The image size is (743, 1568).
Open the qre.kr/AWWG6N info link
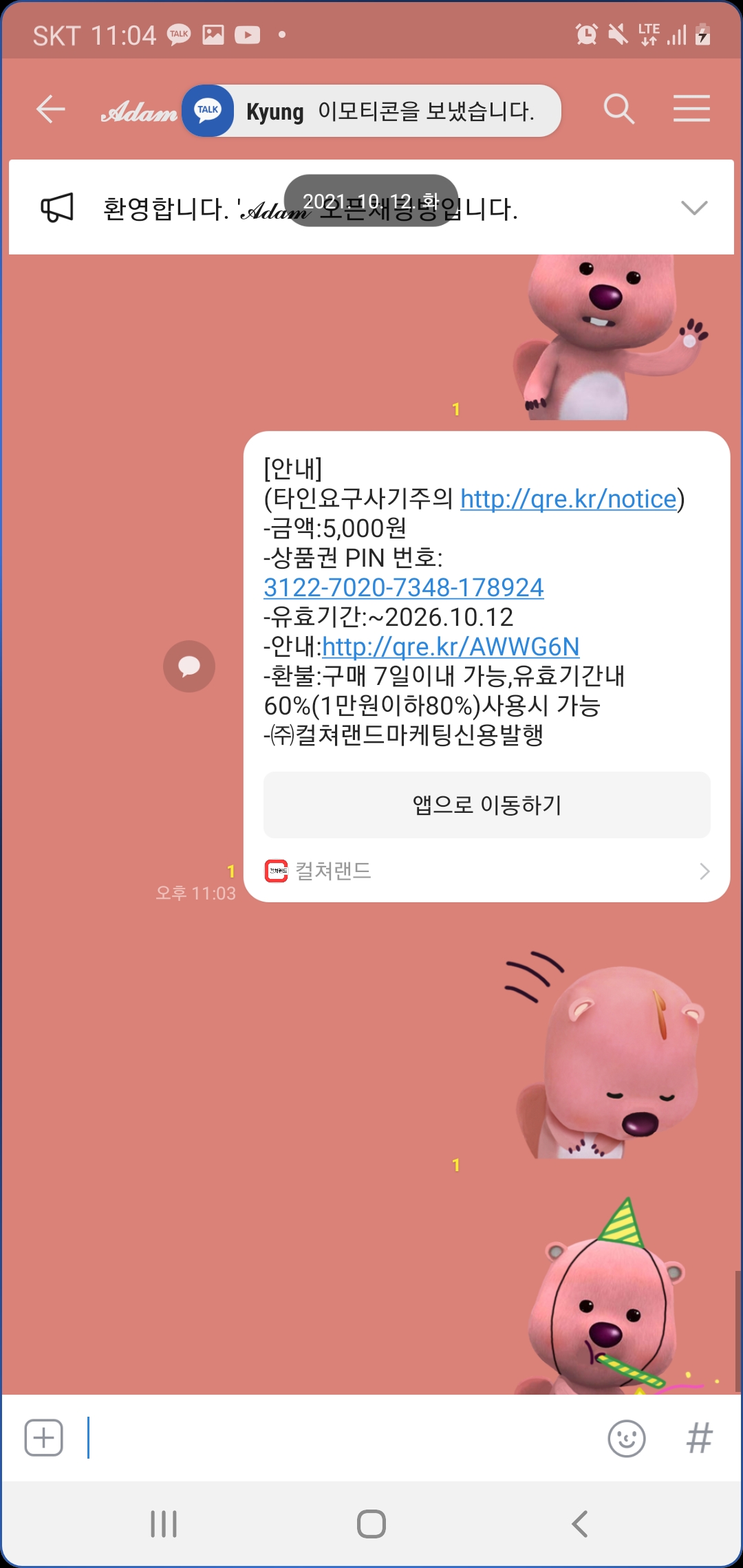pyautogui.click(x=451, y=646)
